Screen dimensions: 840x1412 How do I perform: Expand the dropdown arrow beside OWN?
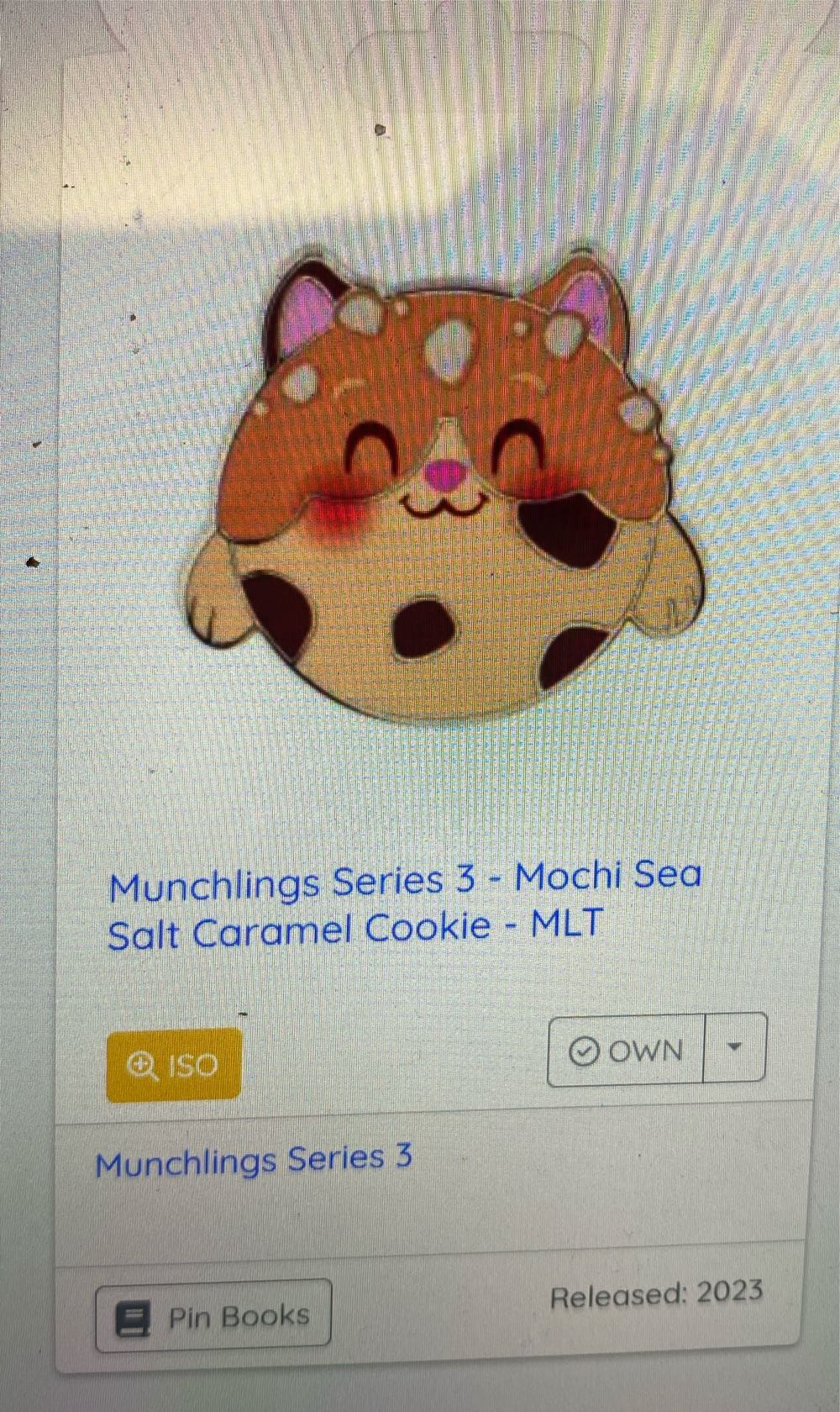[x=735, y=1047]
